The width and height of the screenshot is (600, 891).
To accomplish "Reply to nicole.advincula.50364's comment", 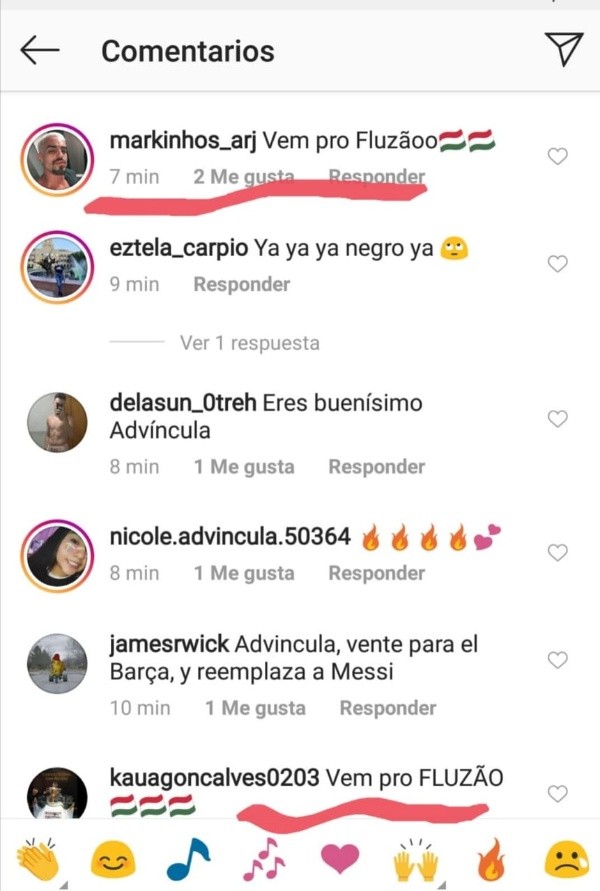I will [376, 573].
